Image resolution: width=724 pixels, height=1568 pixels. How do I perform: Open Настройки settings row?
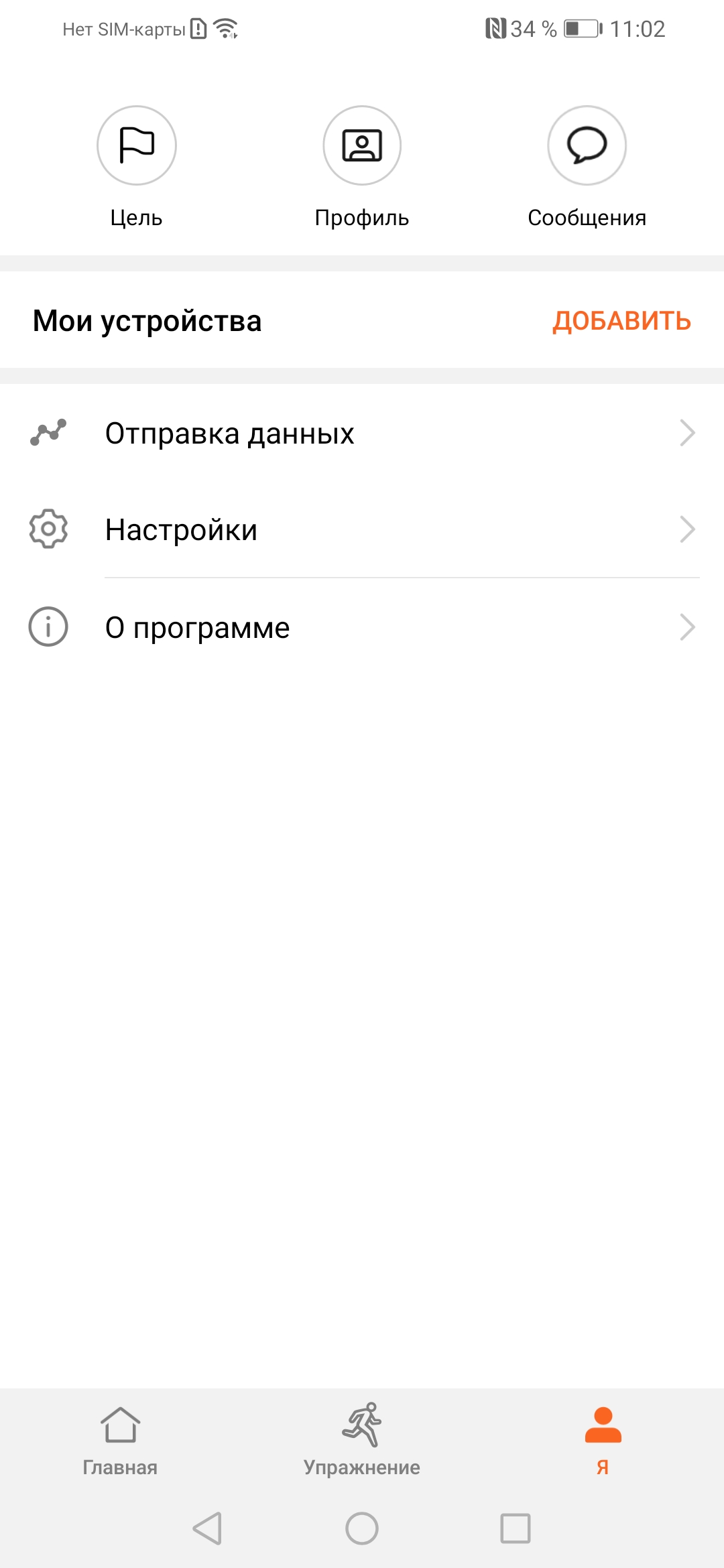click(x=362, y=530)
